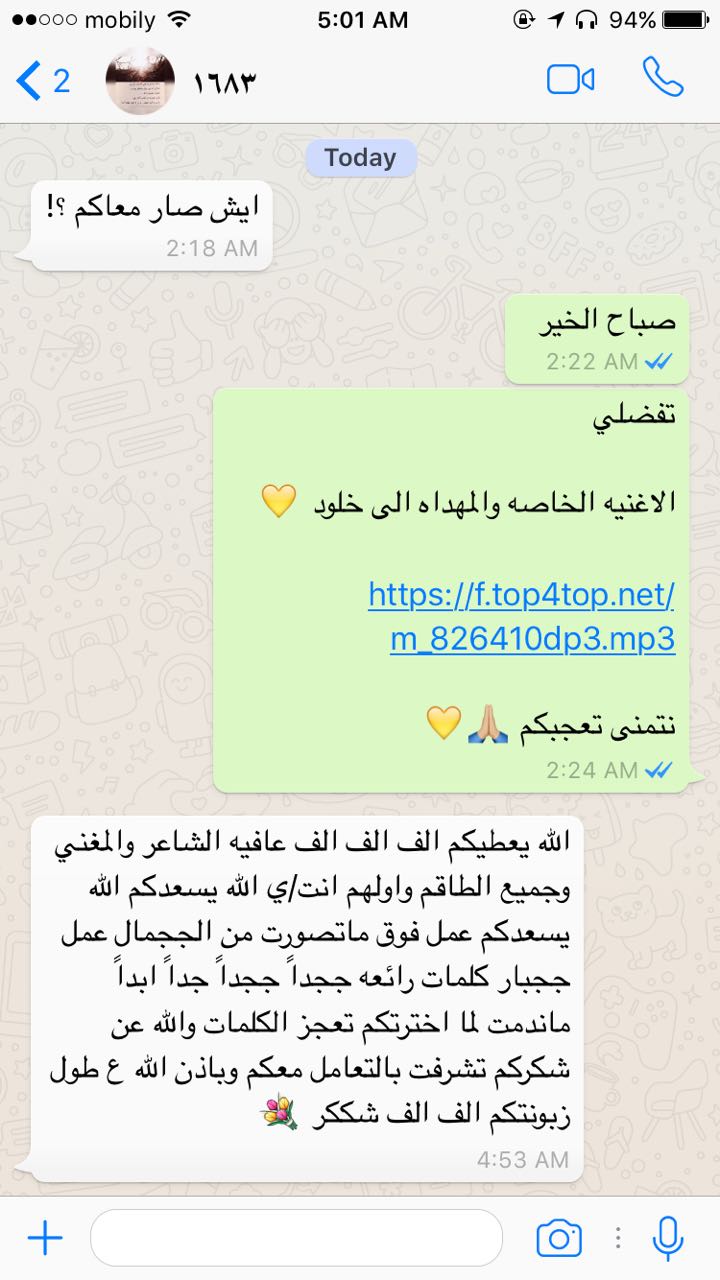720x1280 pixels.
Task: Start a voice call
Action: pyautogui.click(x=662, y=78)
